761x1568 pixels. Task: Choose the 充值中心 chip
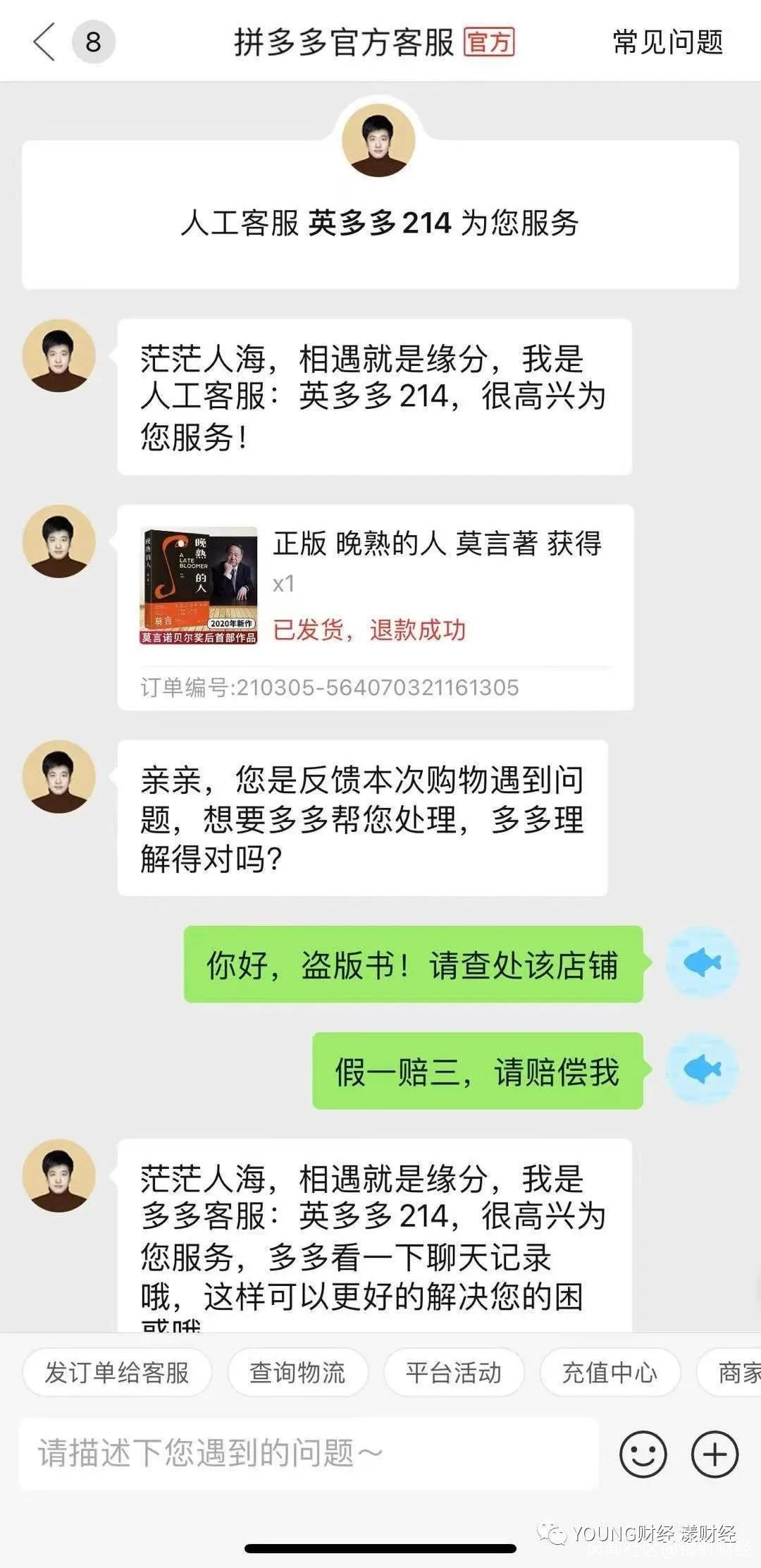click(x=610, y=1372)
